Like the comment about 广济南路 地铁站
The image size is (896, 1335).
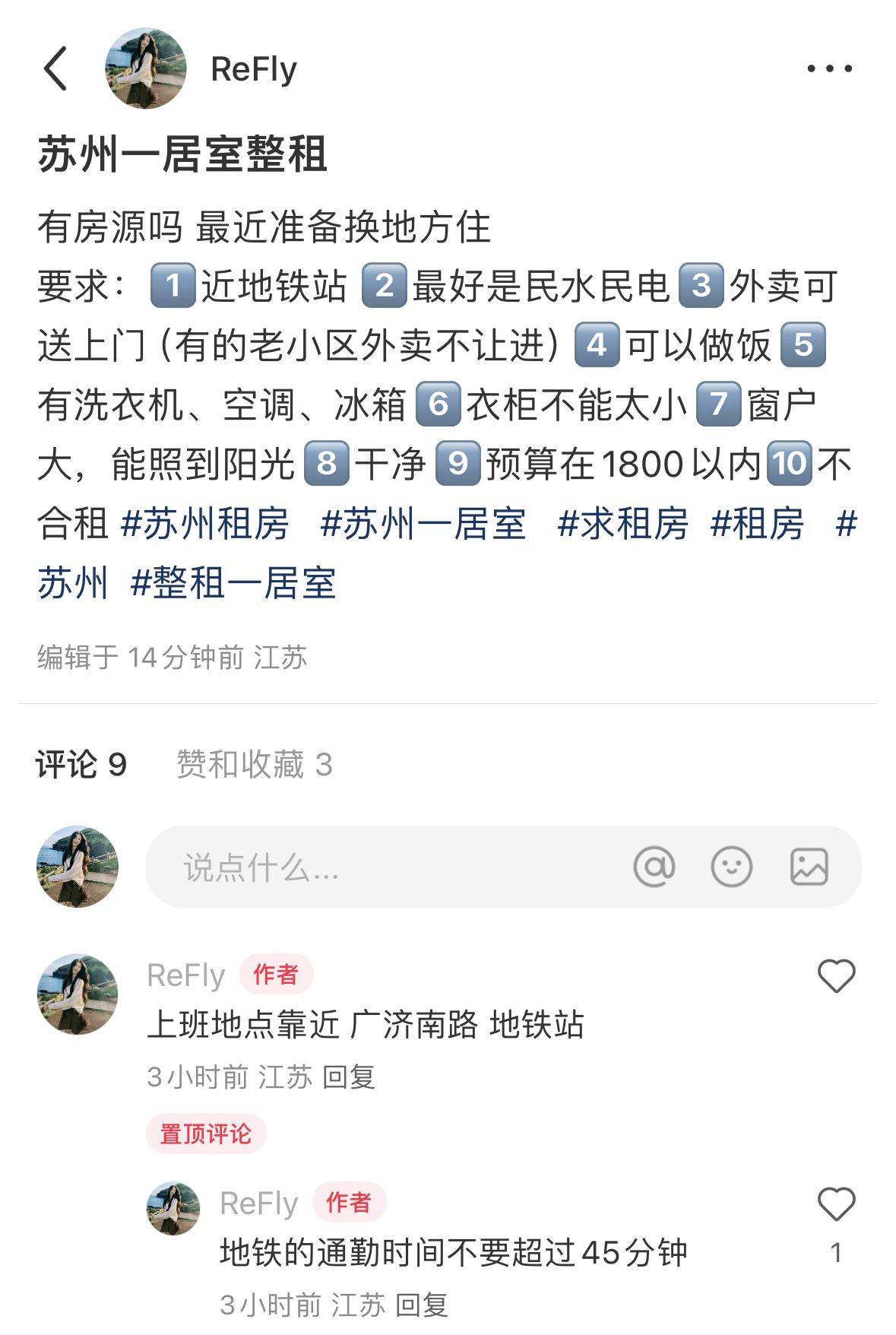836,976
